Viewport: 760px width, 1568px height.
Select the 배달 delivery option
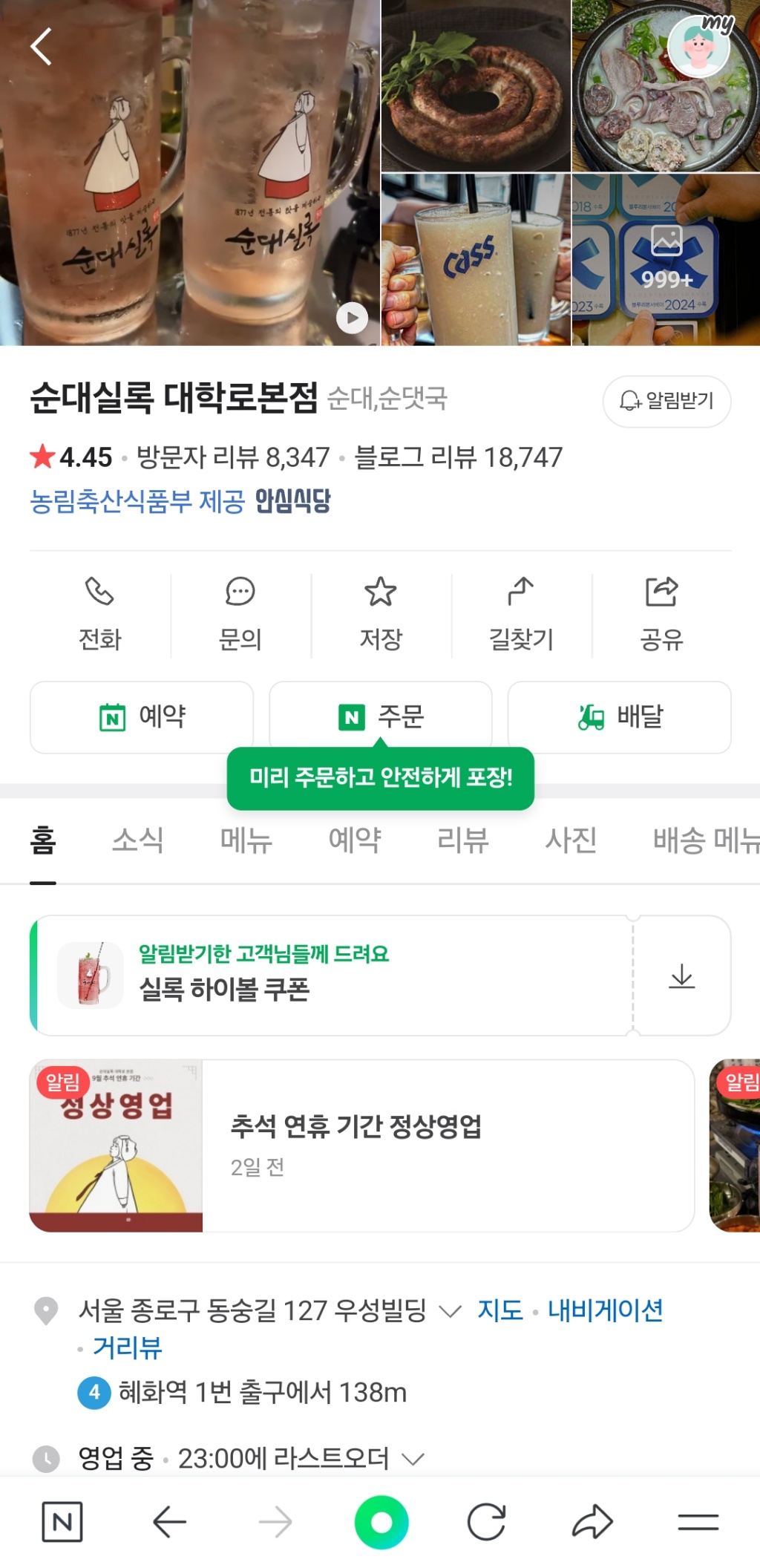[x=620, y=717]
